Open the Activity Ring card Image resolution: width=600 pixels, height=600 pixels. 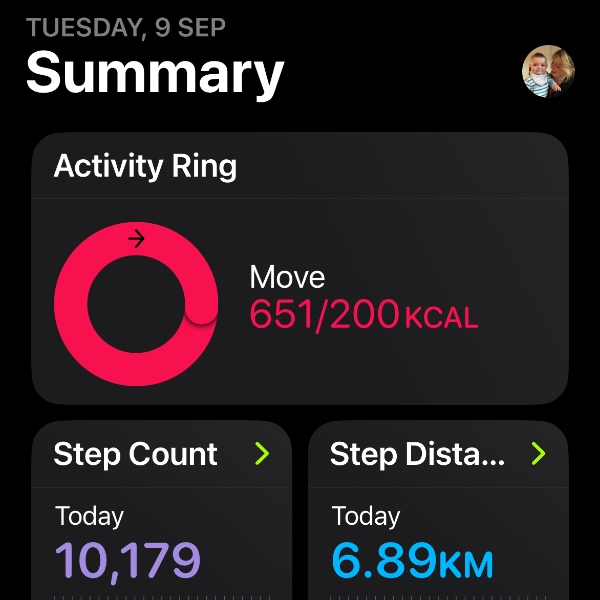point(300,268)
